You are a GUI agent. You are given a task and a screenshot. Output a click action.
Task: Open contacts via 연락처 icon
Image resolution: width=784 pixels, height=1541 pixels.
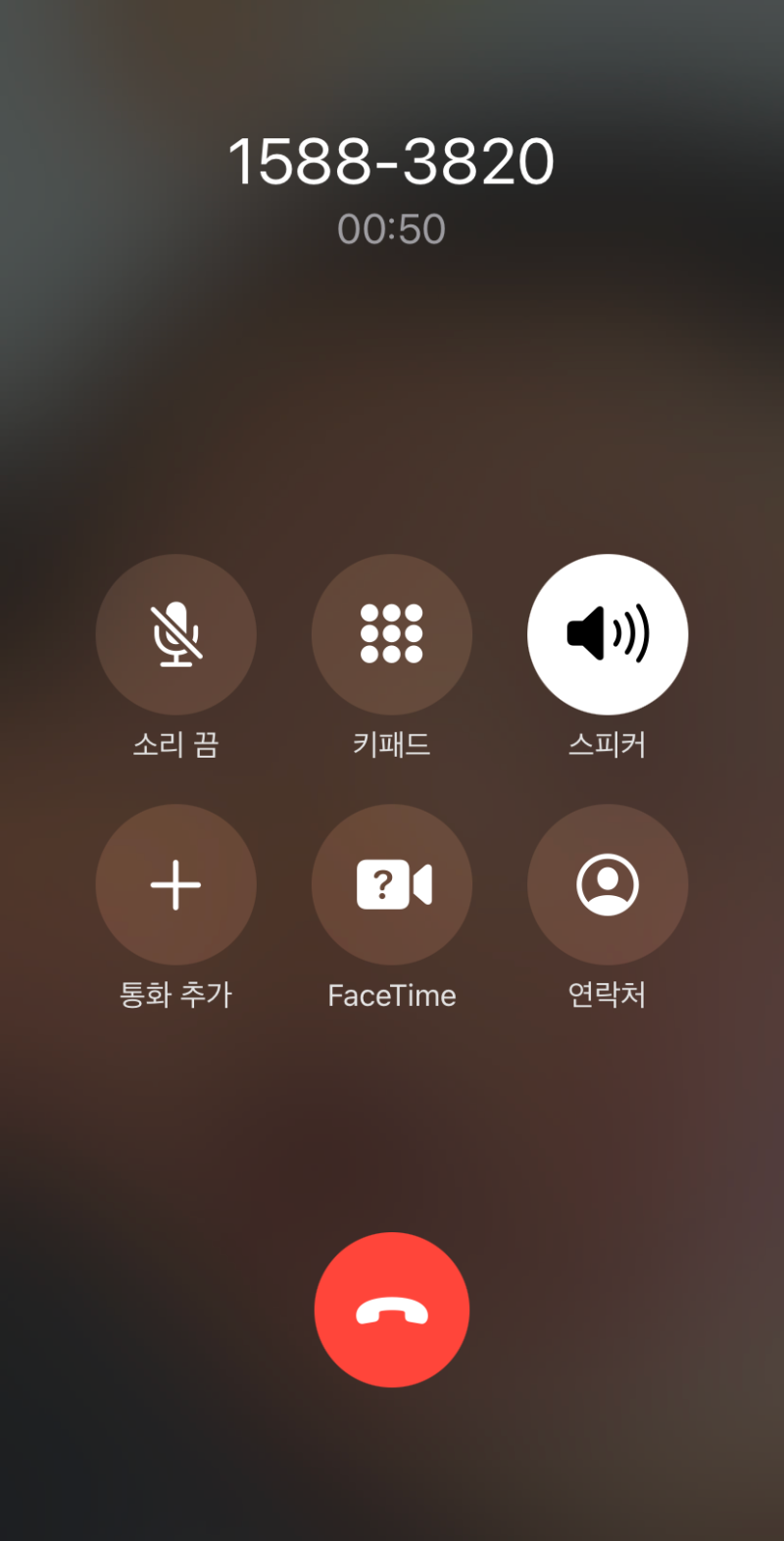point(608,883)
